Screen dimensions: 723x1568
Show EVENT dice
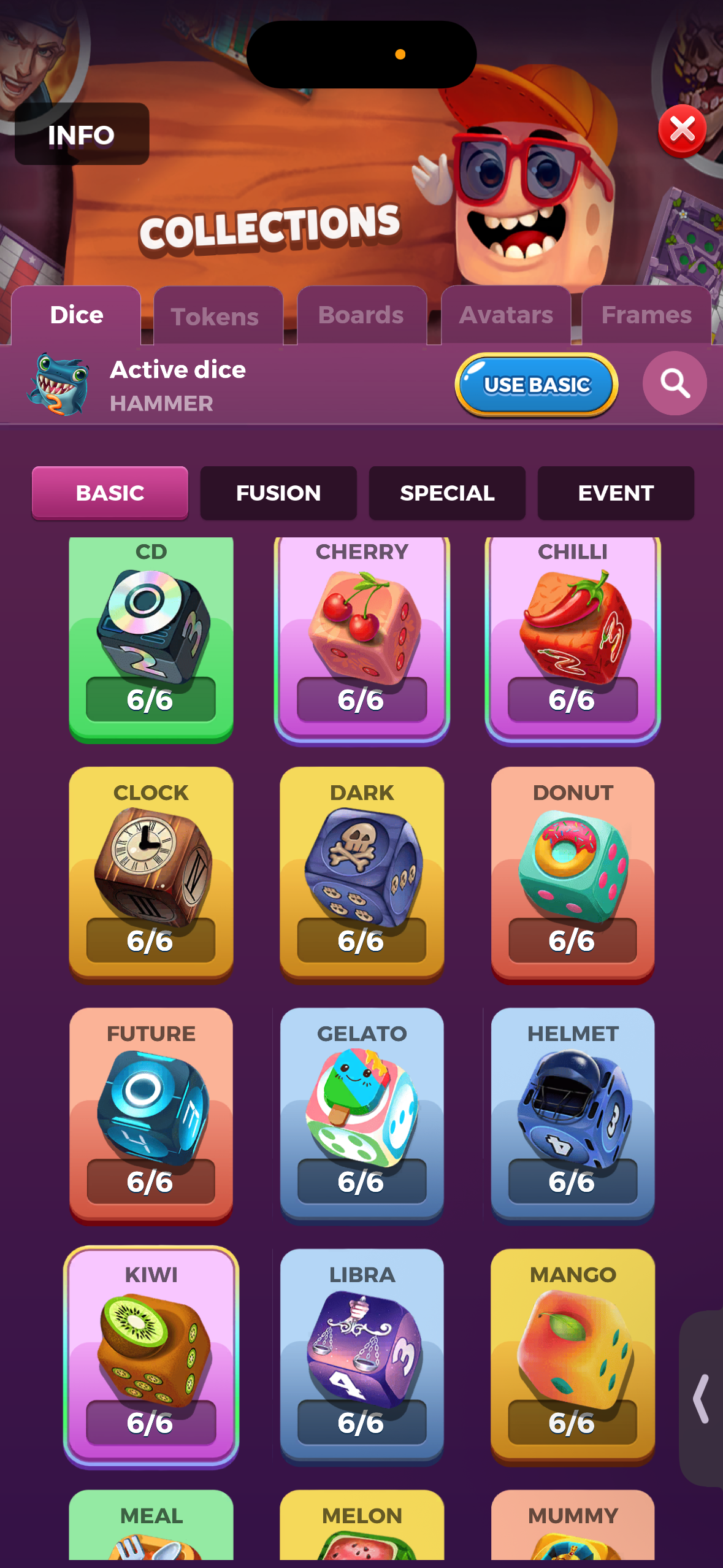(x=616, y=493)
